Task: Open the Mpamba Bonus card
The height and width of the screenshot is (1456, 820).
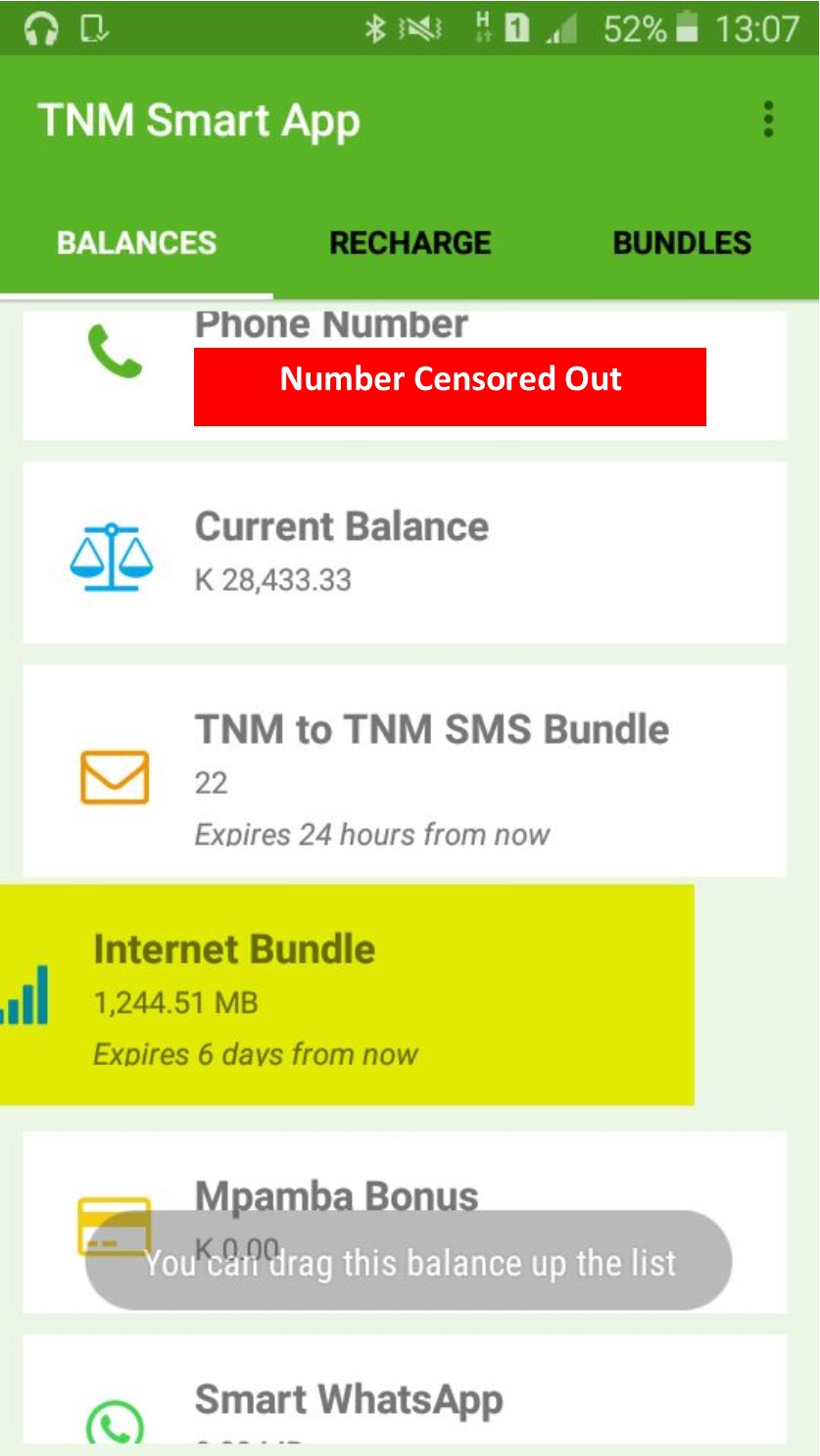Action: [405, 1223]
